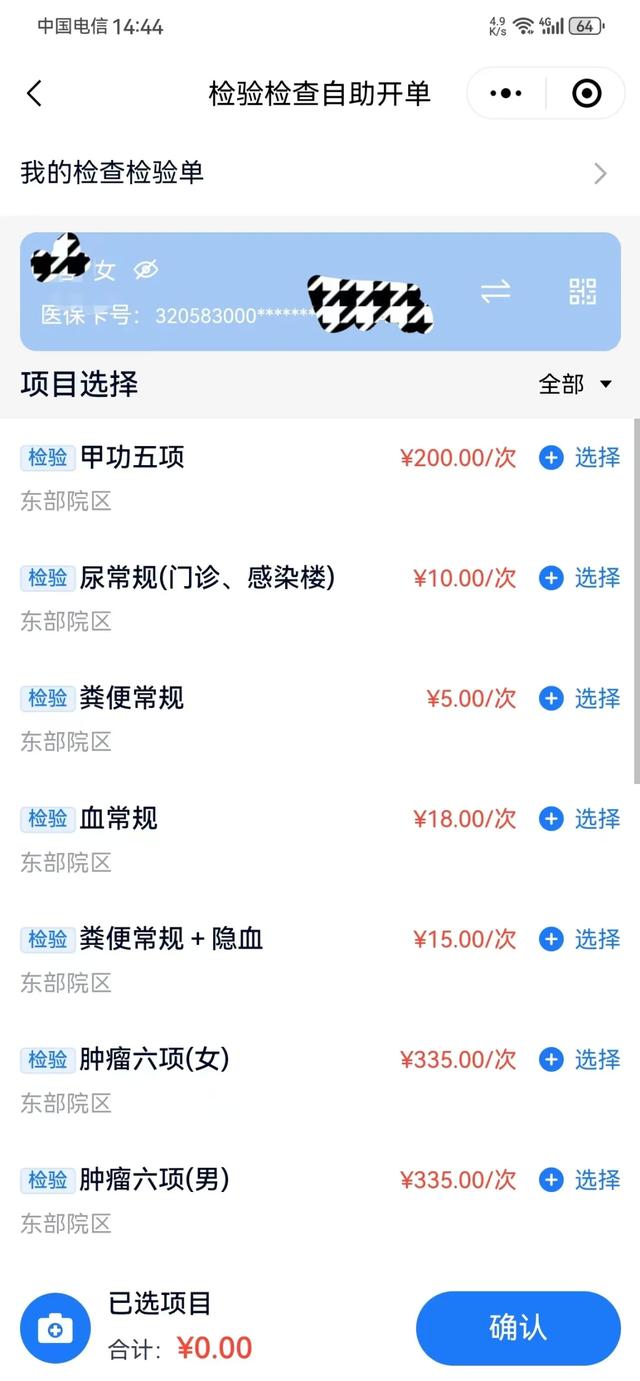The height and width of the screenshot is (1381, 640).
Task: Show the patient card QR code
Action: pos(582,291)
